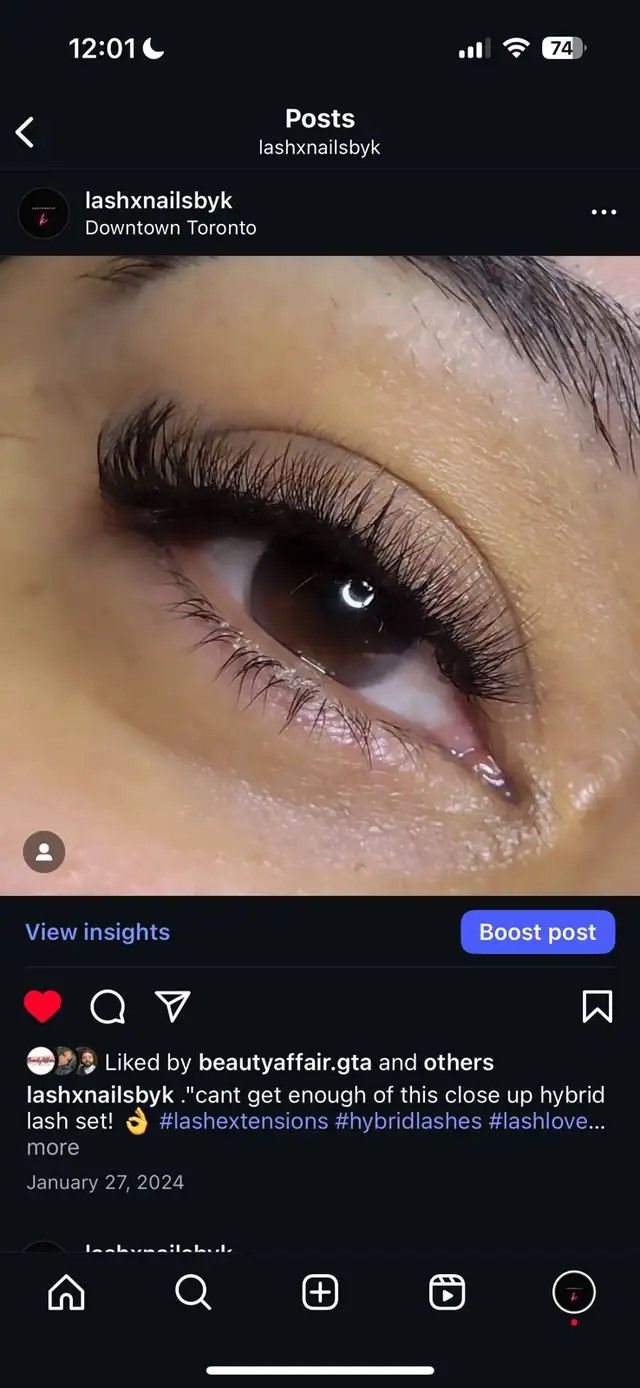Open the Reels tab
This screenshot has height=1388, width=640.
pos(447,1293)
